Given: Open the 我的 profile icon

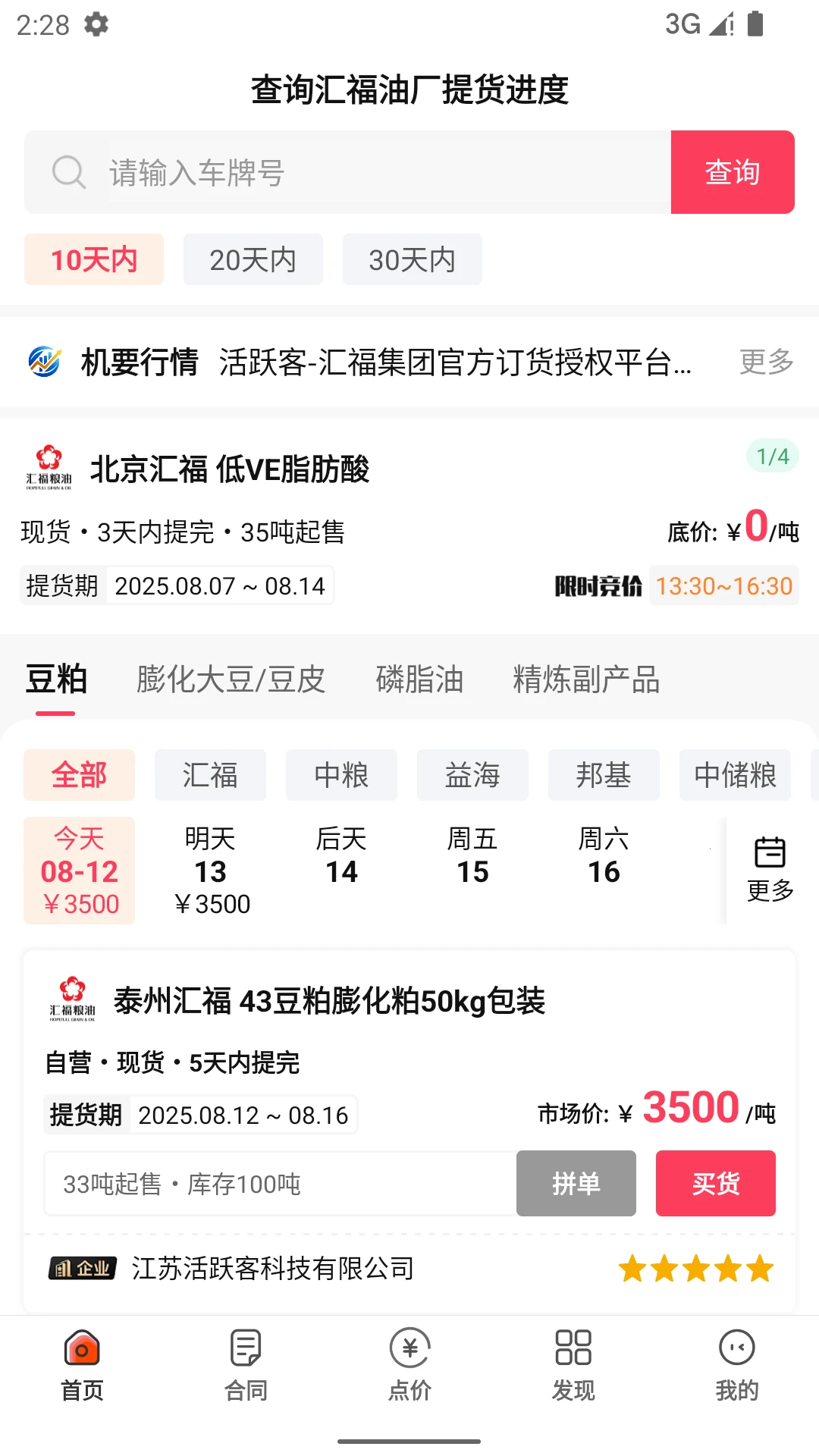Looking at the screenshot, I should (736, 1348).
